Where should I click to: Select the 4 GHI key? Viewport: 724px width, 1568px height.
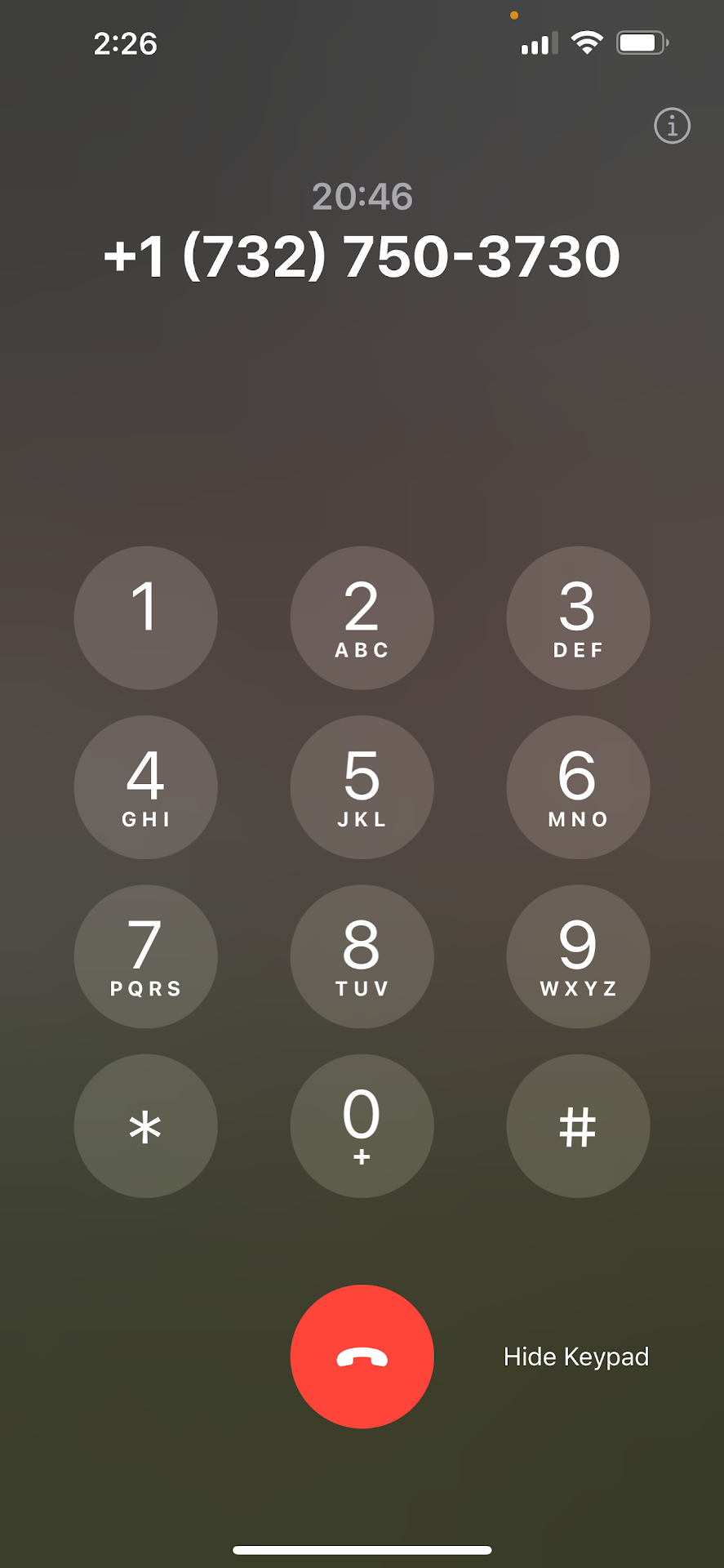tap(145, 786)
